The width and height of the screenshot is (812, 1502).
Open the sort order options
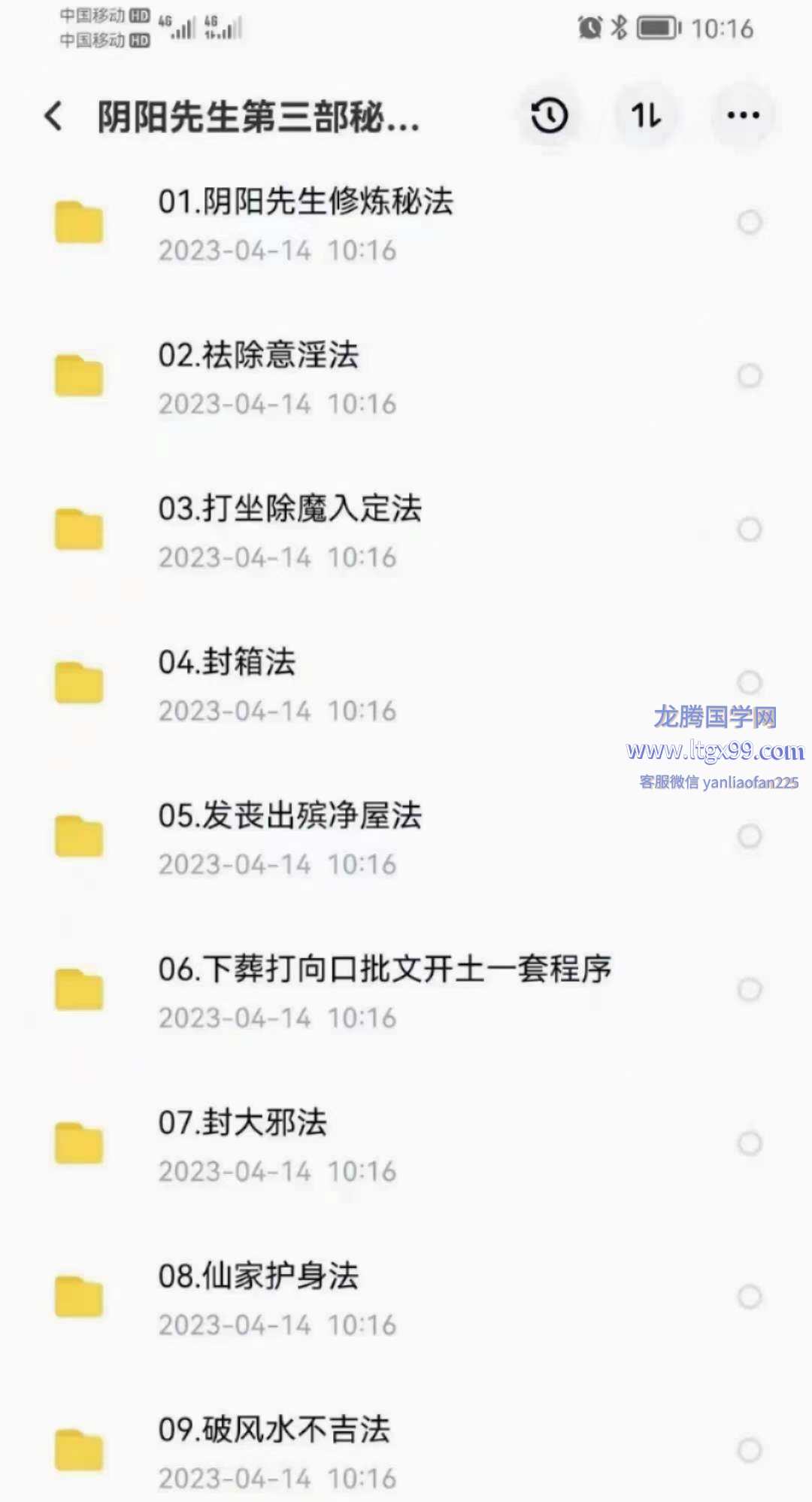point(646,115)
